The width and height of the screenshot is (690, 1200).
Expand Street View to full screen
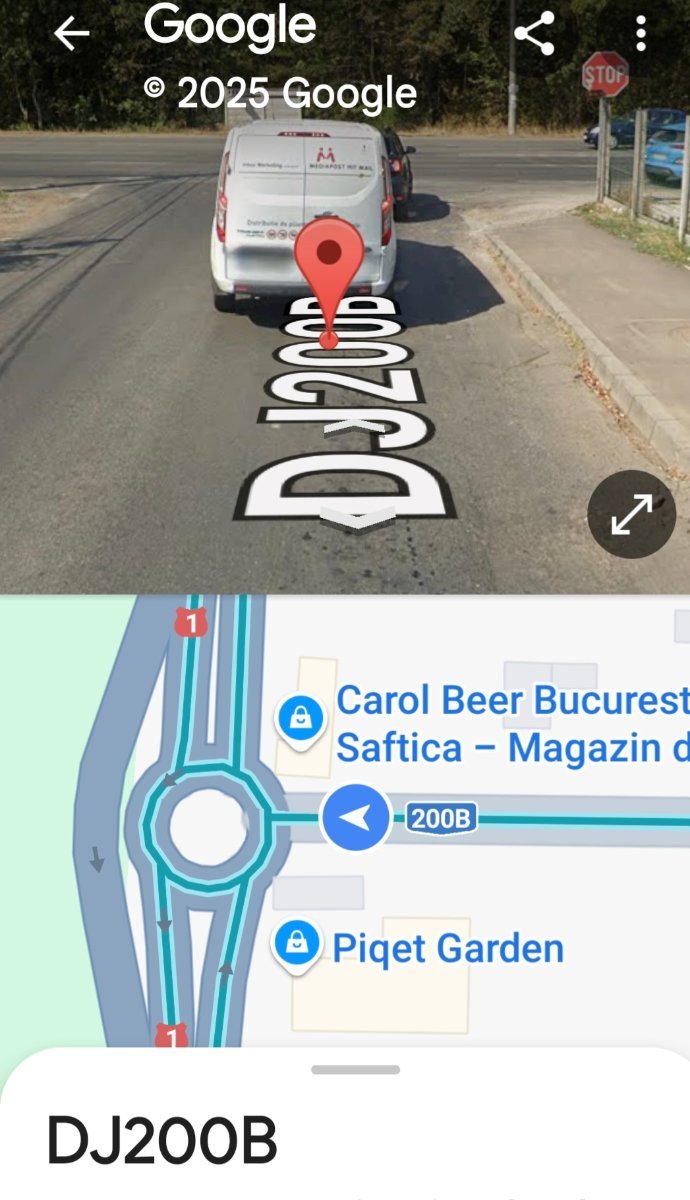(x=631, y=514)
